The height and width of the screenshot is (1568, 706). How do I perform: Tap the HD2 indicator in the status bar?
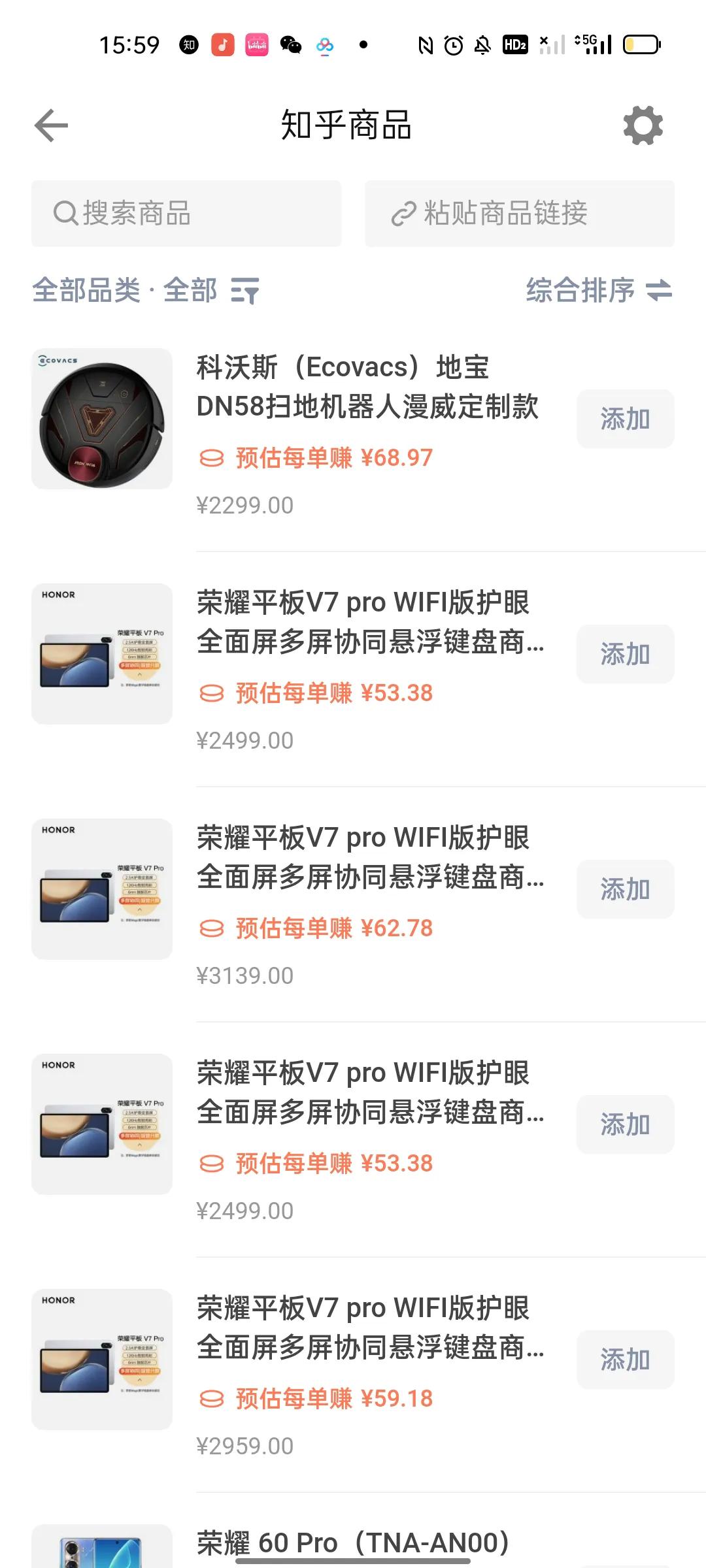click(x=514, y=46)
